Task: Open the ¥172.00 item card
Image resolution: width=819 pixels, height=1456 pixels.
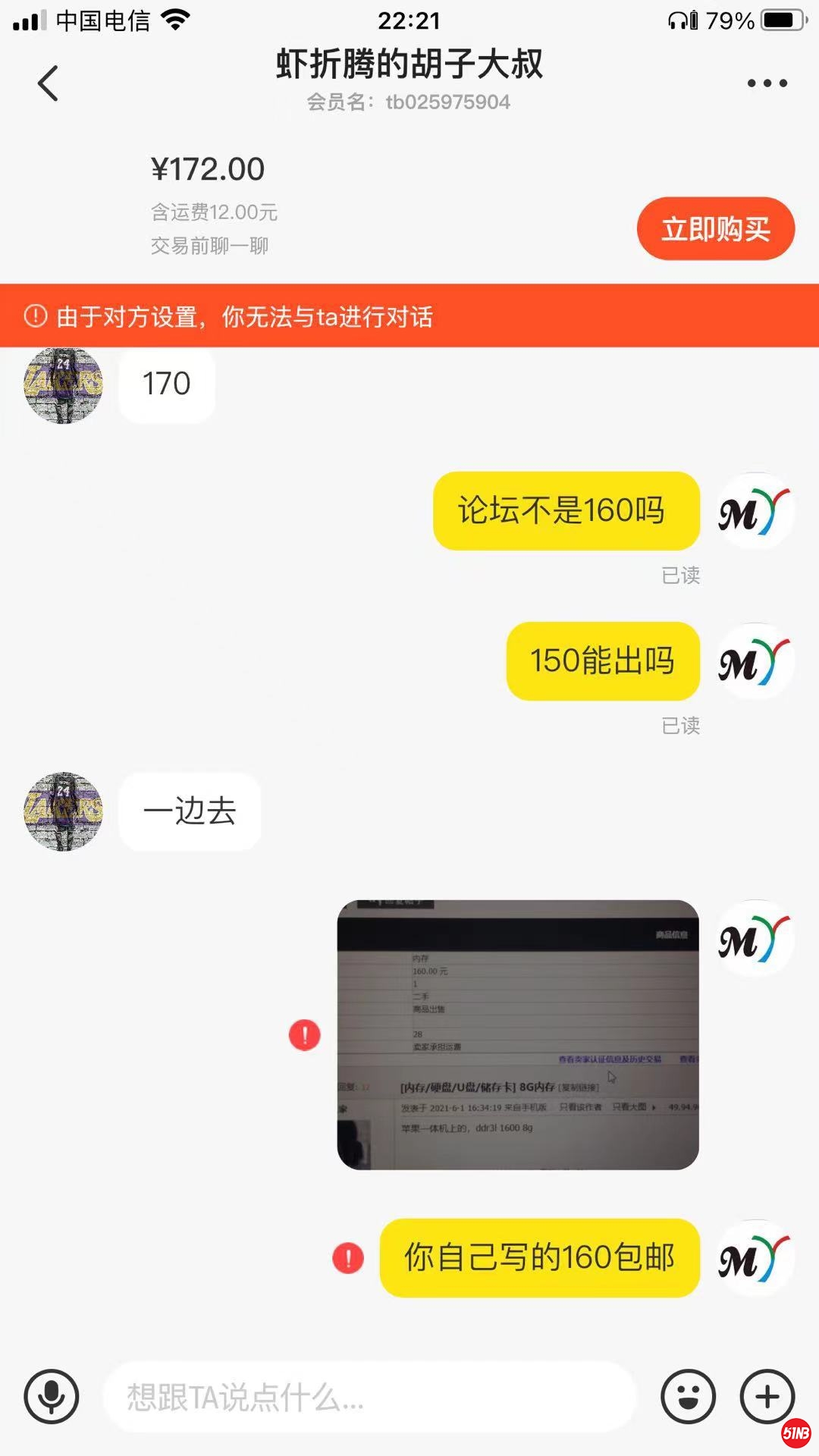Action: tap(303, 203)
